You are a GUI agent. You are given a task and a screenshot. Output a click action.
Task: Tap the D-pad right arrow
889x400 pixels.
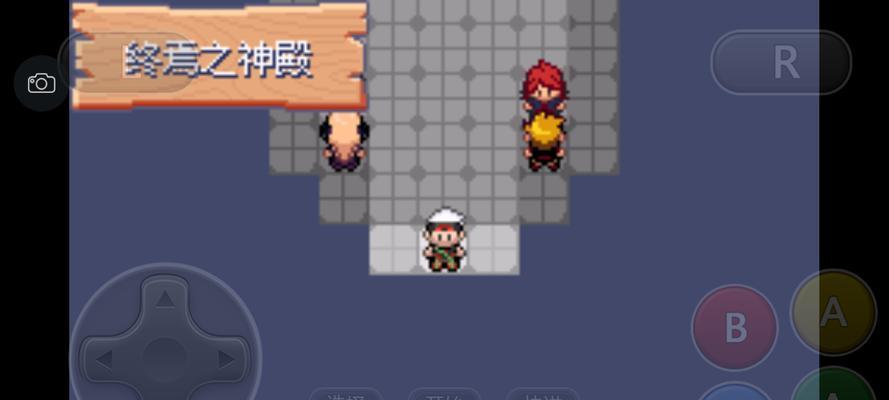pyautogui.click(x=228, y=359)
